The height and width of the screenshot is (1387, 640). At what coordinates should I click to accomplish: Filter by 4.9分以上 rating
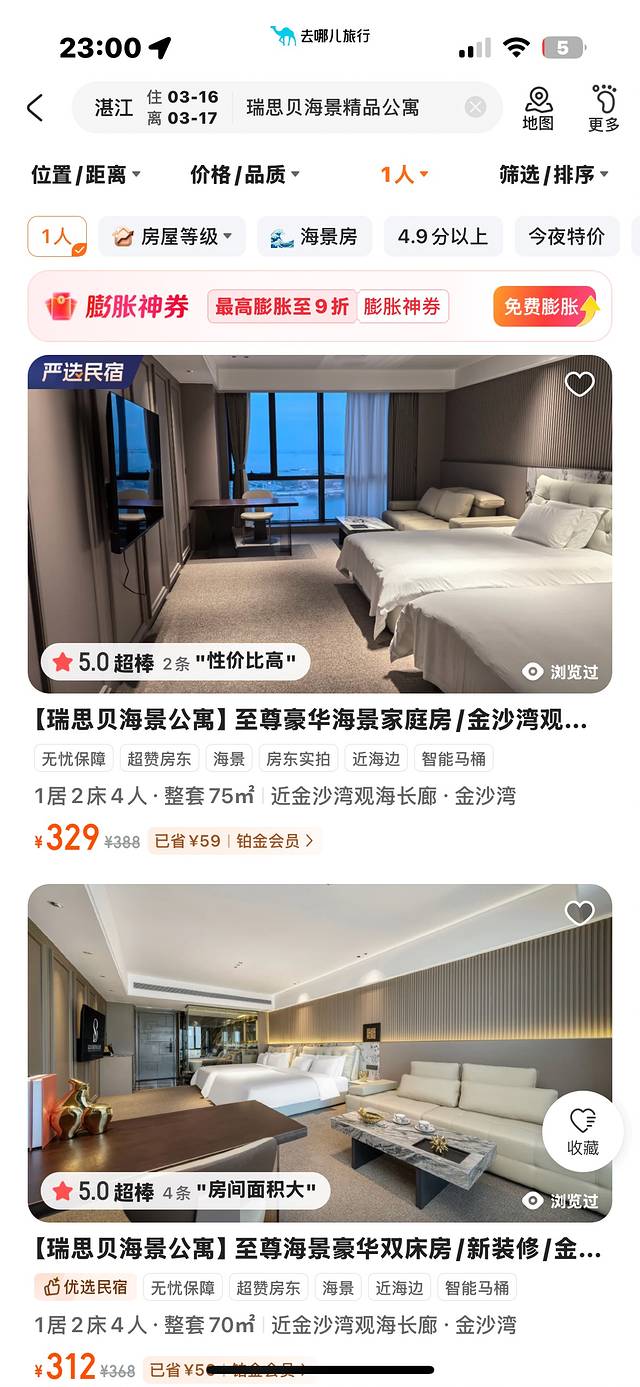tap(443, 237)
